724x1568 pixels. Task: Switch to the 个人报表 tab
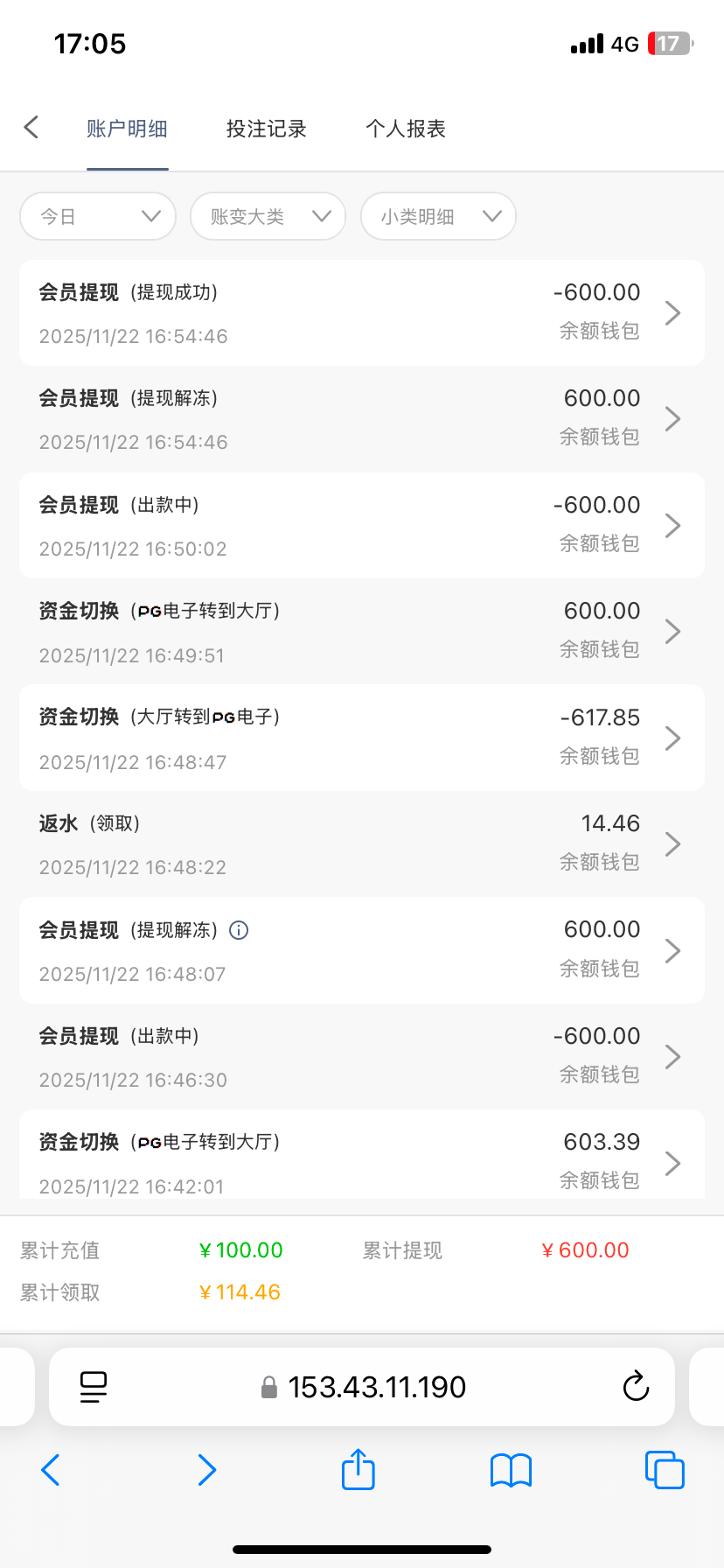click(406, 129)
